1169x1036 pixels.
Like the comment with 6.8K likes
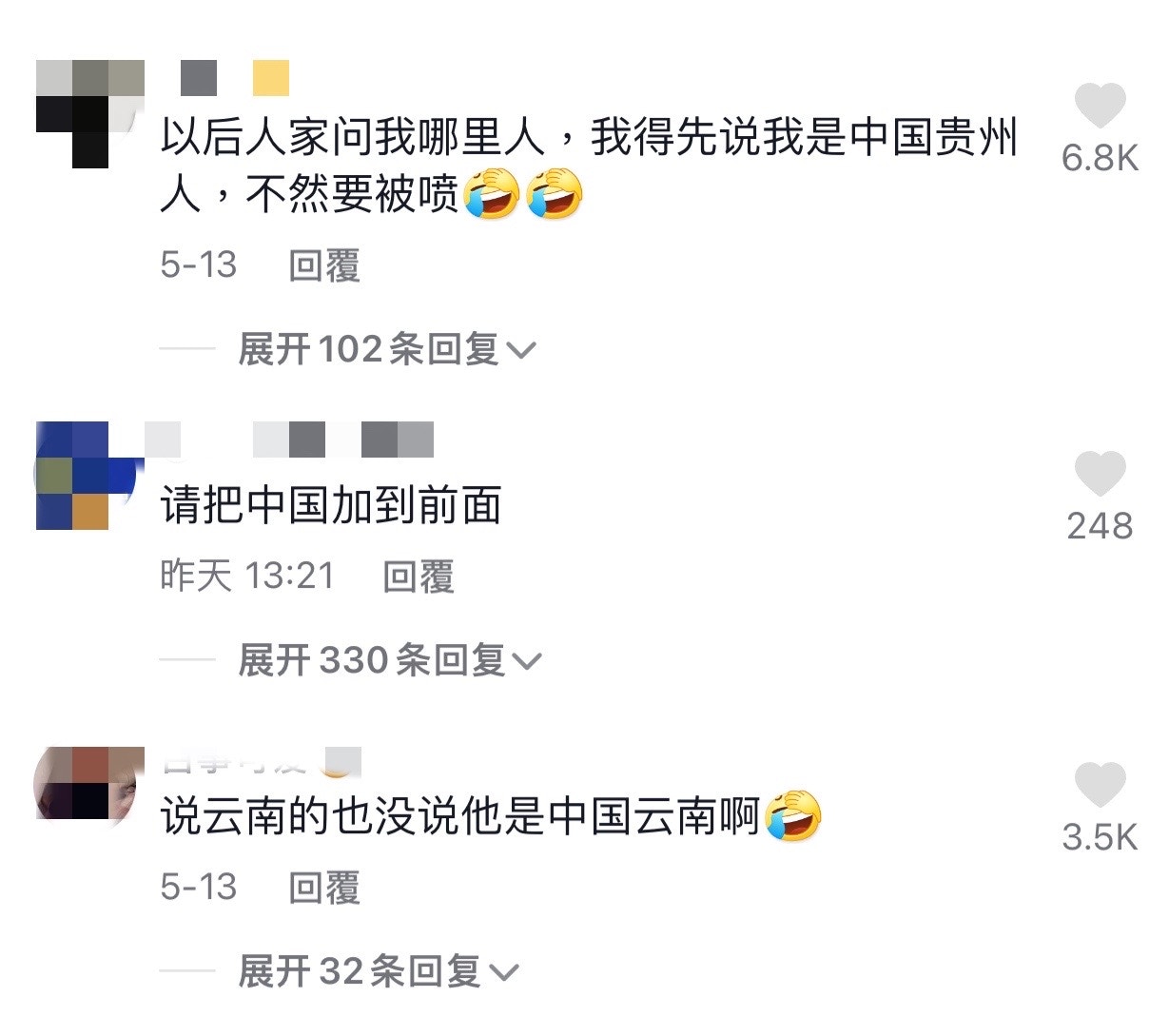(1100, 105)
